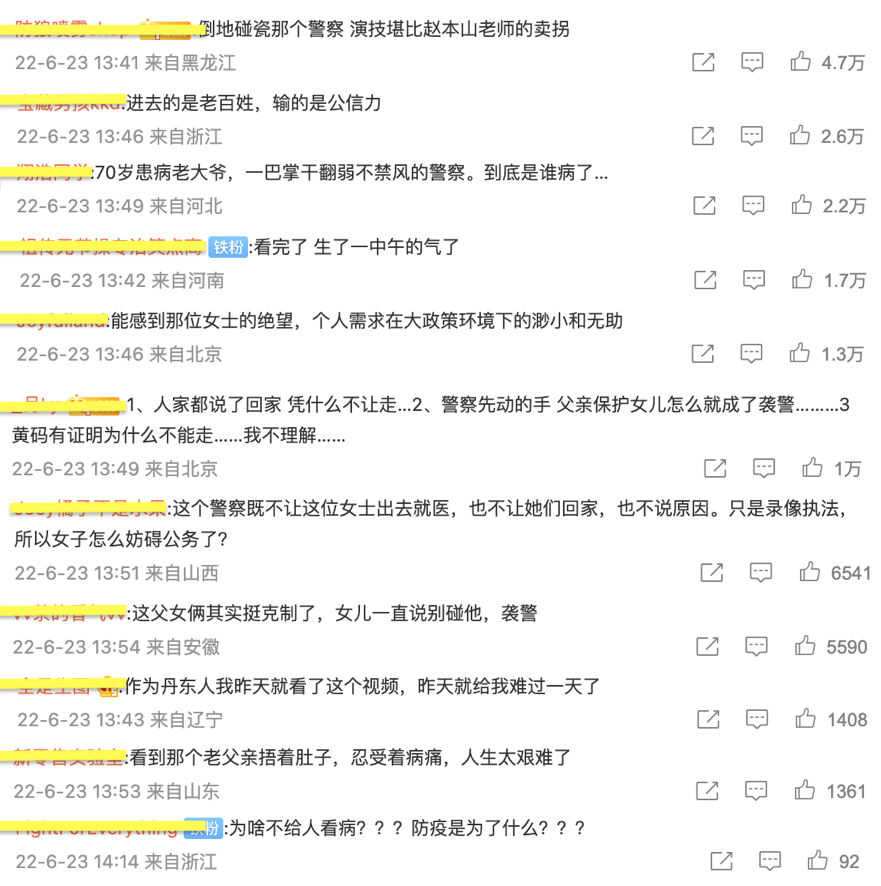Screen dimensions: 881x886
Task: Like the comment with 4.7万 likes
Action: pyautogui.click(x=801, y=62)
